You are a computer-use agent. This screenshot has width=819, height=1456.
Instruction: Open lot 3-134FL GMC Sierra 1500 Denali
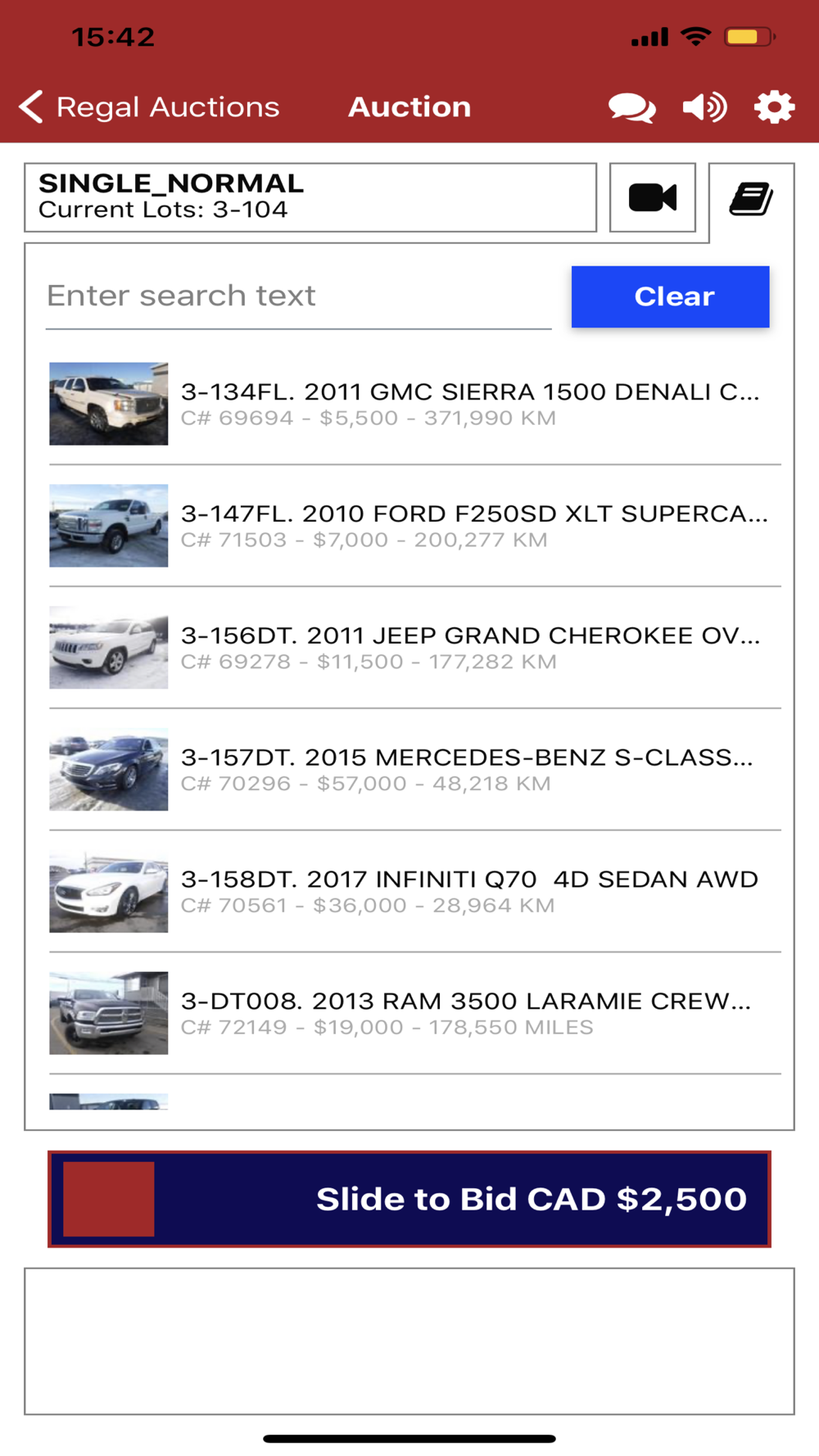click(415, 404)
